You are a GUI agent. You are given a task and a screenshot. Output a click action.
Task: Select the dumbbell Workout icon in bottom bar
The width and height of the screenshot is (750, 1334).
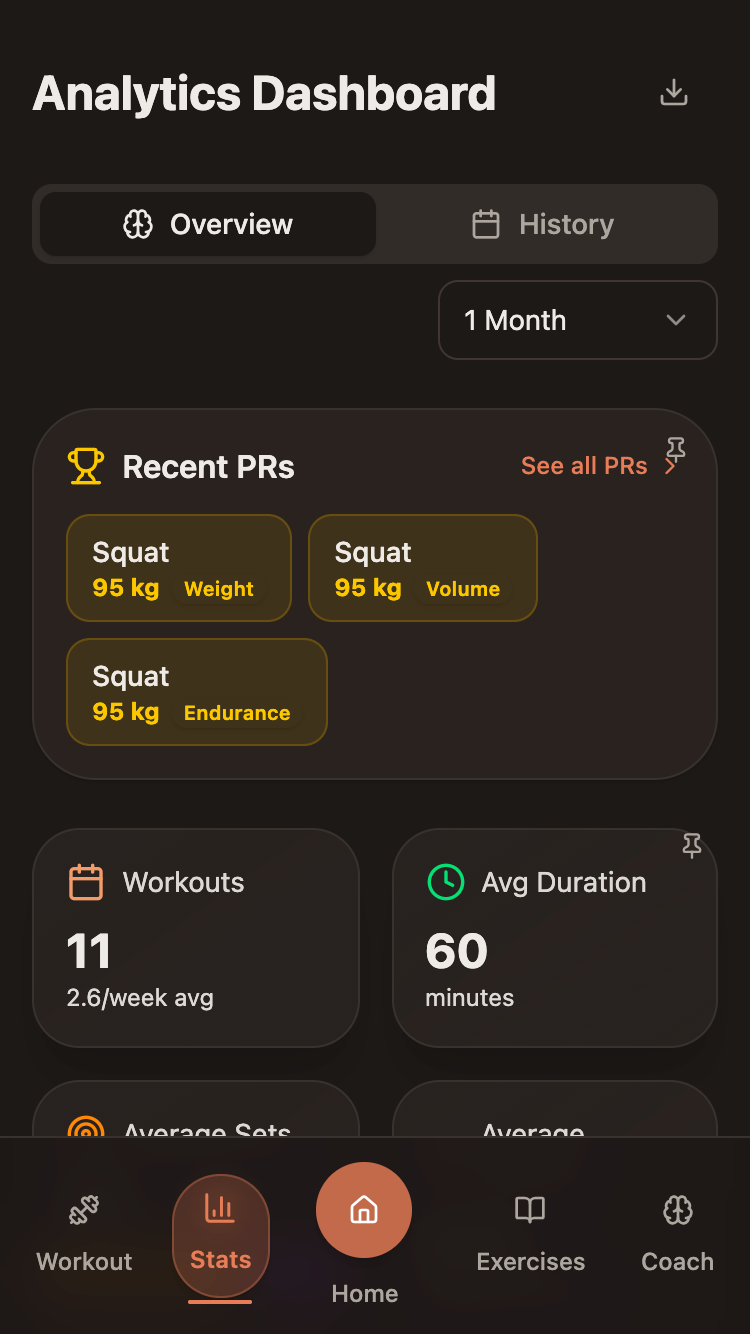[x=83, y=1209]
